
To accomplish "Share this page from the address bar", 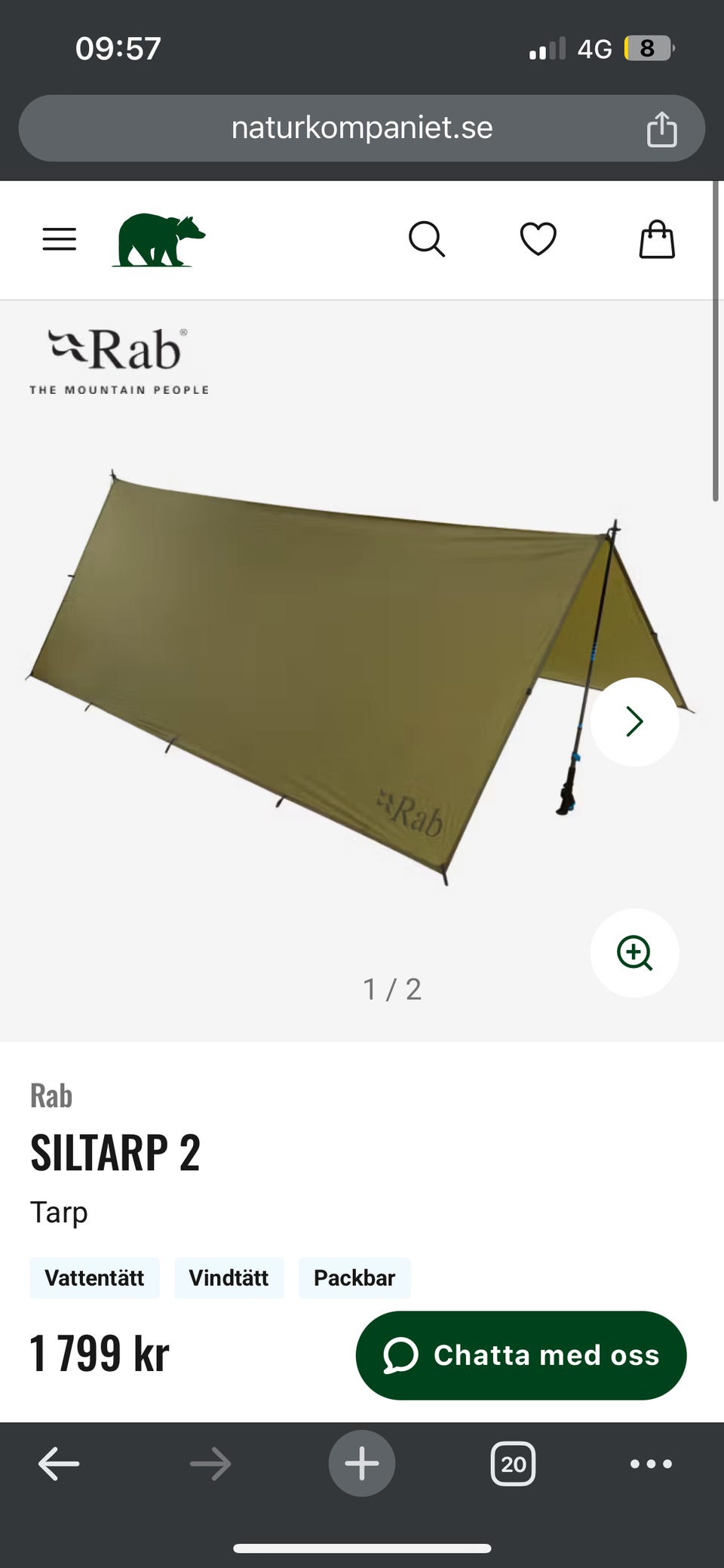I will (x=661, y=129).
